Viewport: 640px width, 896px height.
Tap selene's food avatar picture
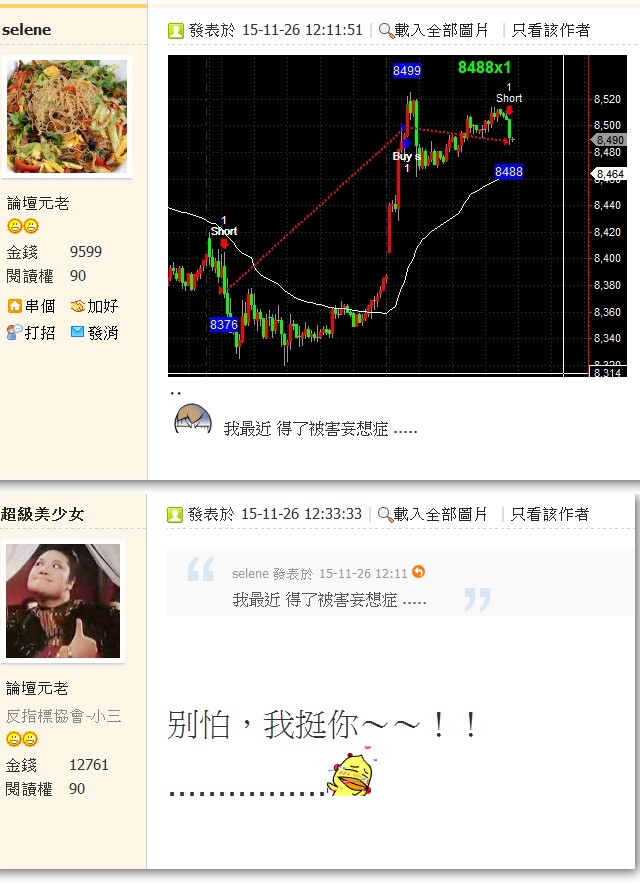tap(68, 116)
